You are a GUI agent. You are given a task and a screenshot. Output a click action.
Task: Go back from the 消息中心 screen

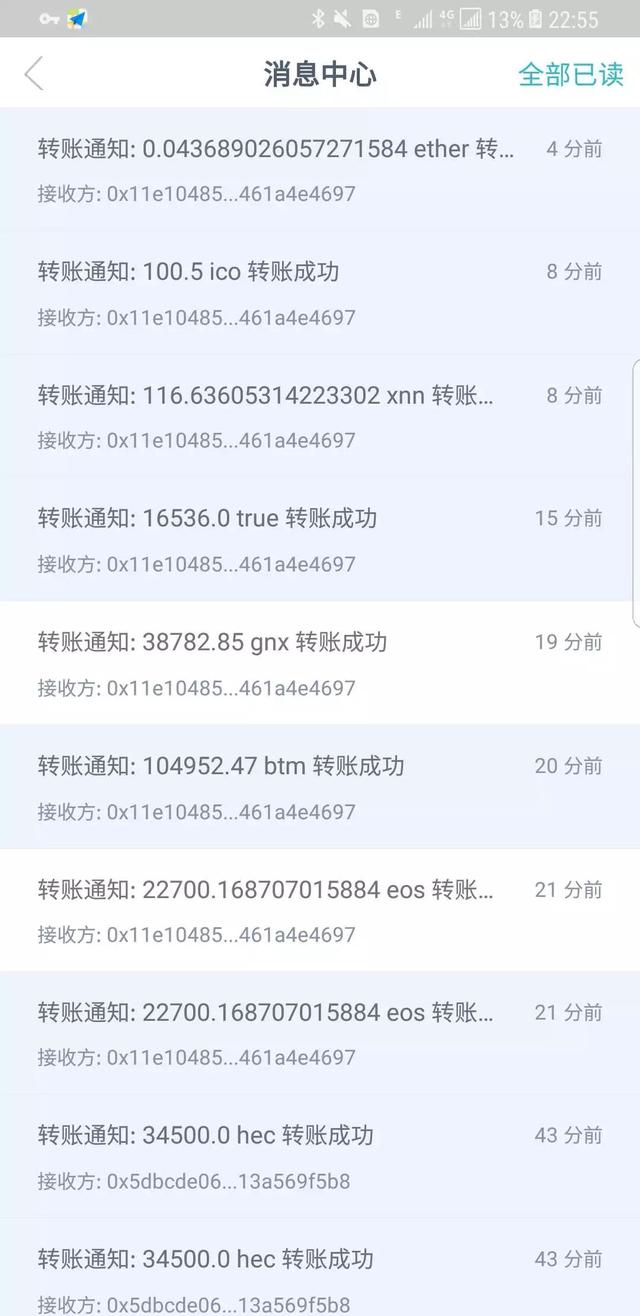[34, 74]
